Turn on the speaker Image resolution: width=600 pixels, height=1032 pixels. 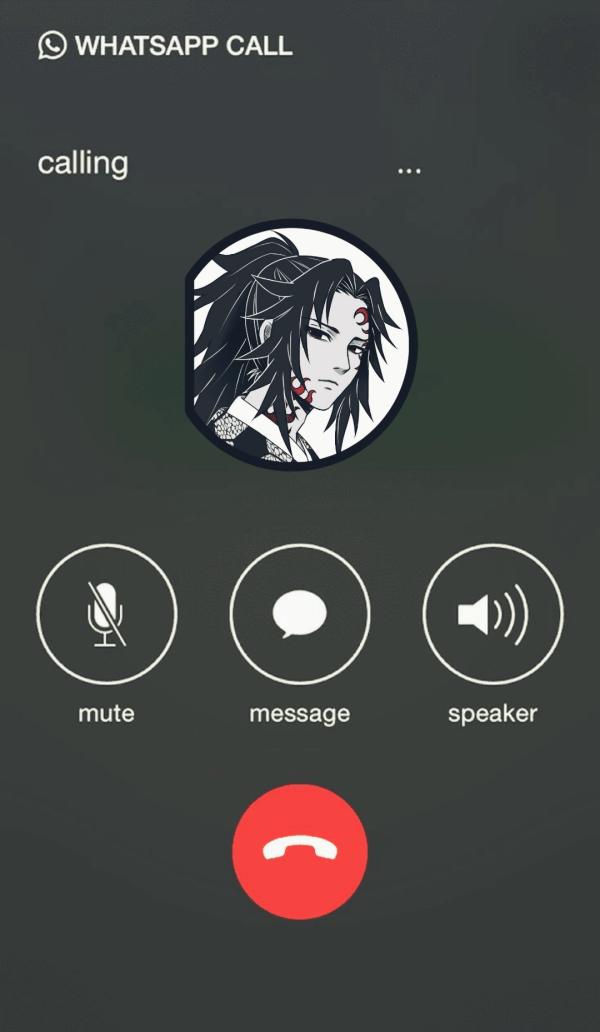coord(492,614)
